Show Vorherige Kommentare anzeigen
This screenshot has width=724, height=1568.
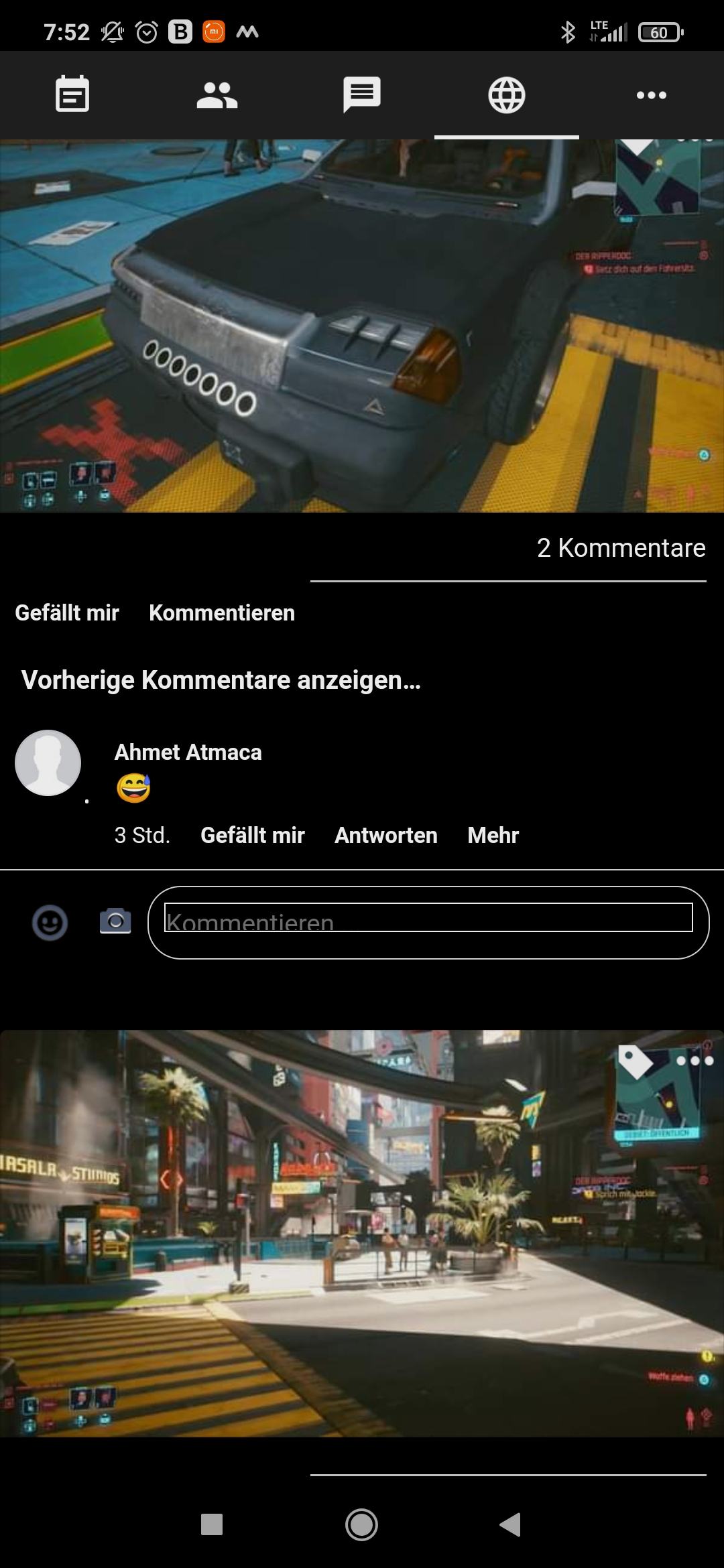pyautogui.click(x=221, y=680)
